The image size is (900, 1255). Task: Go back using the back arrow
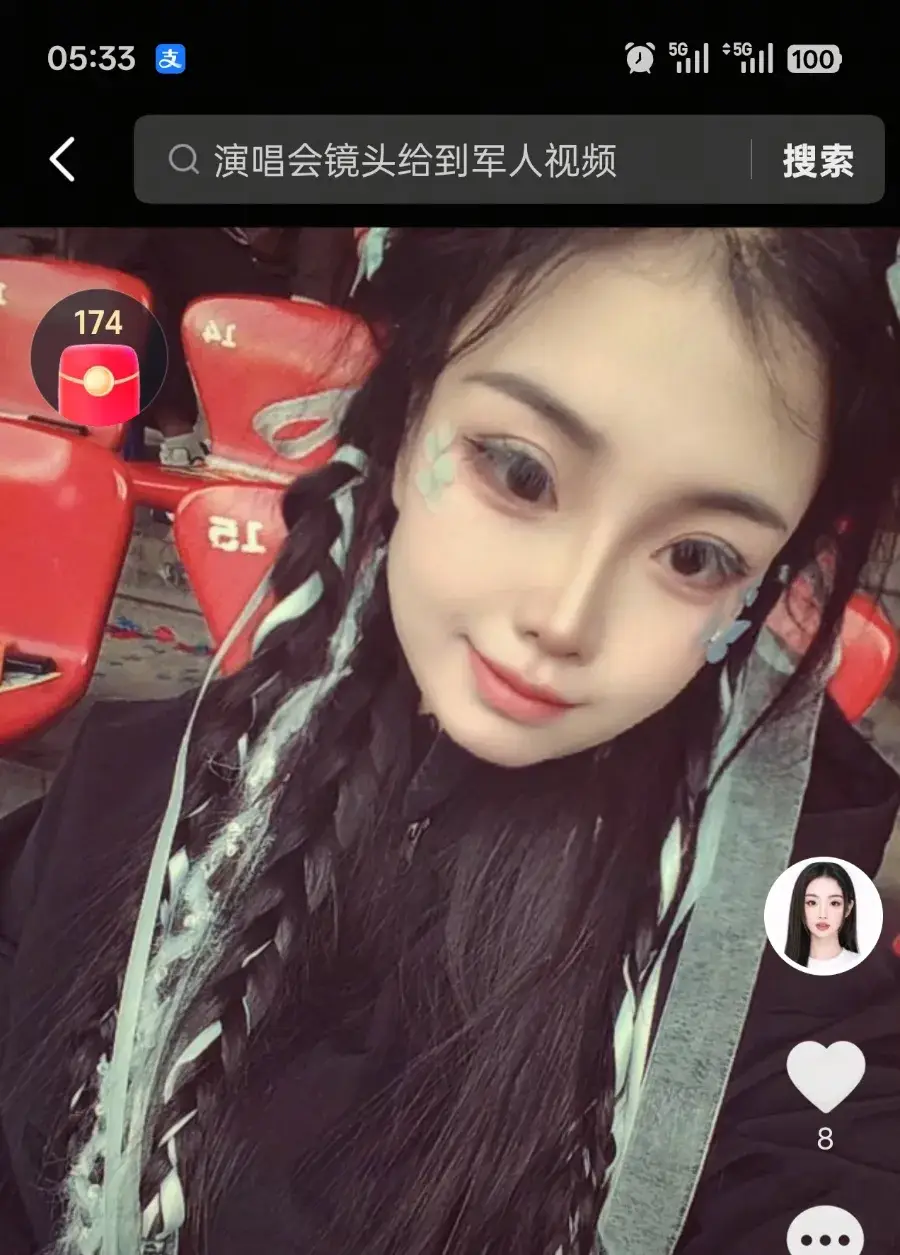click(62, 160)
